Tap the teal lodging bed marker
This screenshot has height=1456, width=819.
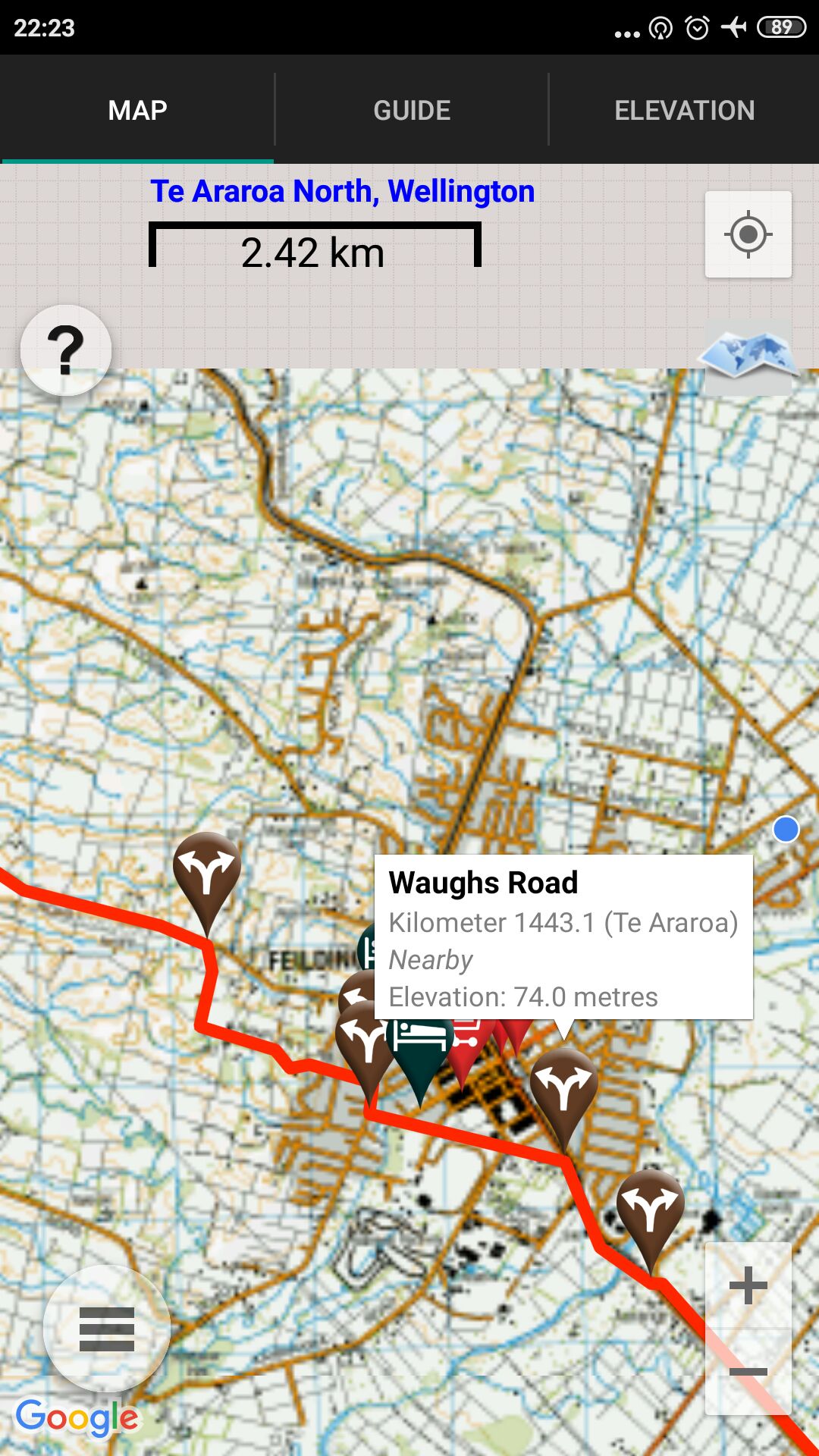coord(419,1049)
